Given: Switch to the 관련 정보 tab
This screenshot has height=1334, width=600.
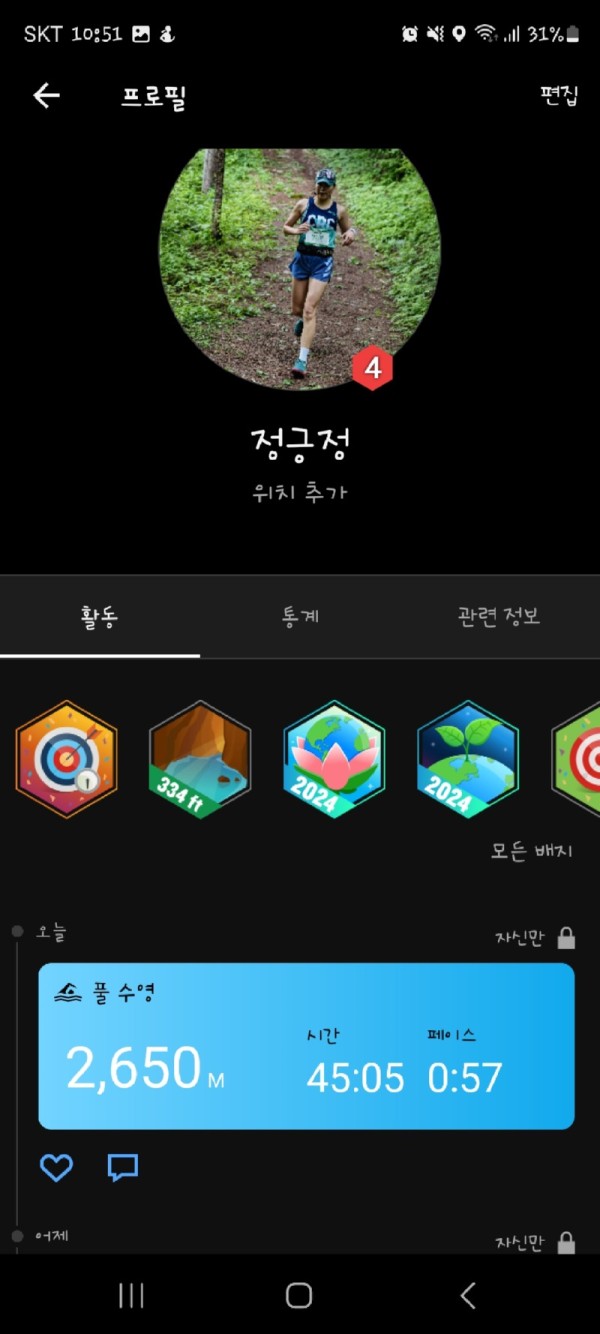Looking at the screenshot, I should point(499,616).
